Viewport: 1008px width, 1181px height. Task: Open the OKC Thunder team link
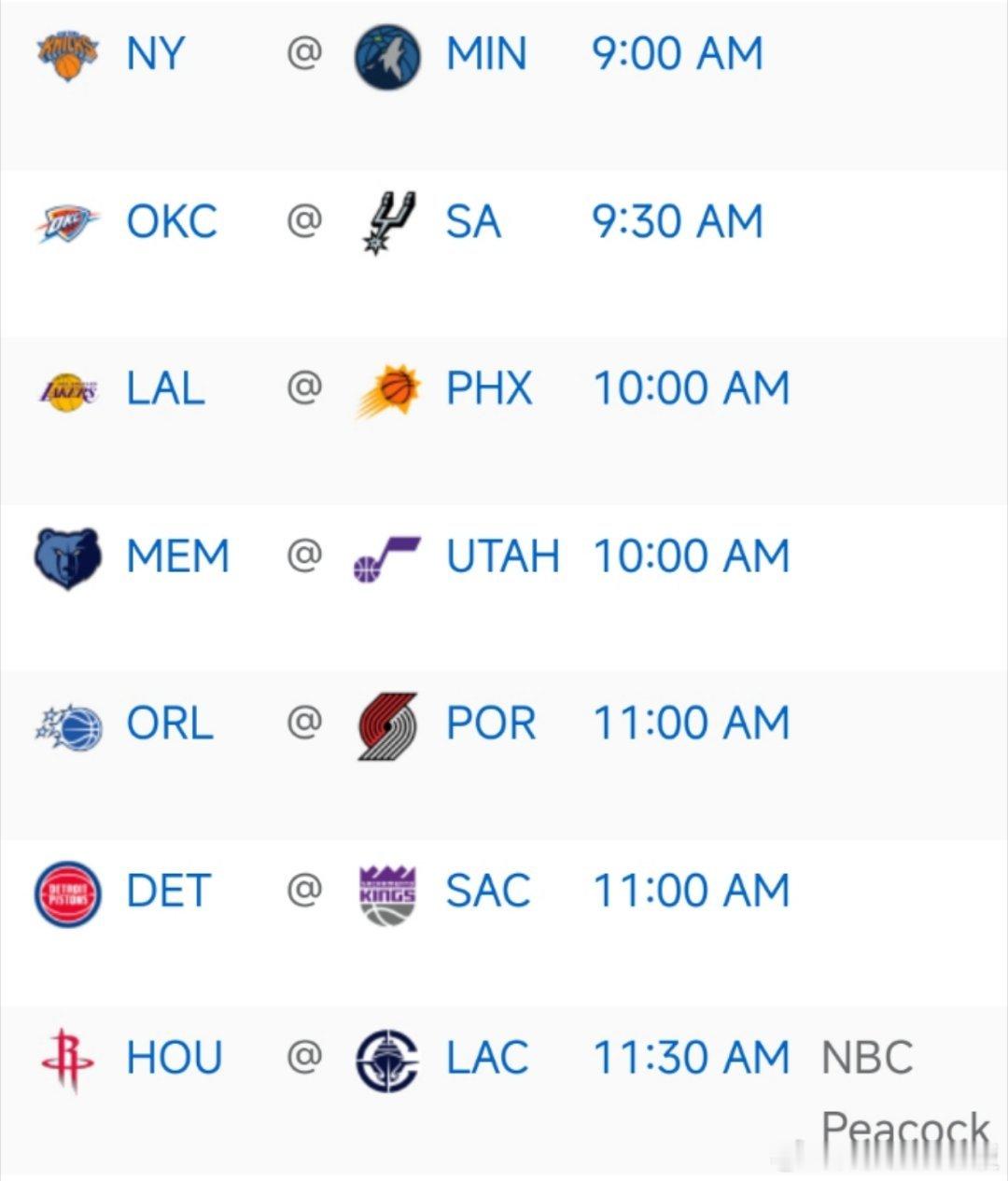tap(172, 222)
